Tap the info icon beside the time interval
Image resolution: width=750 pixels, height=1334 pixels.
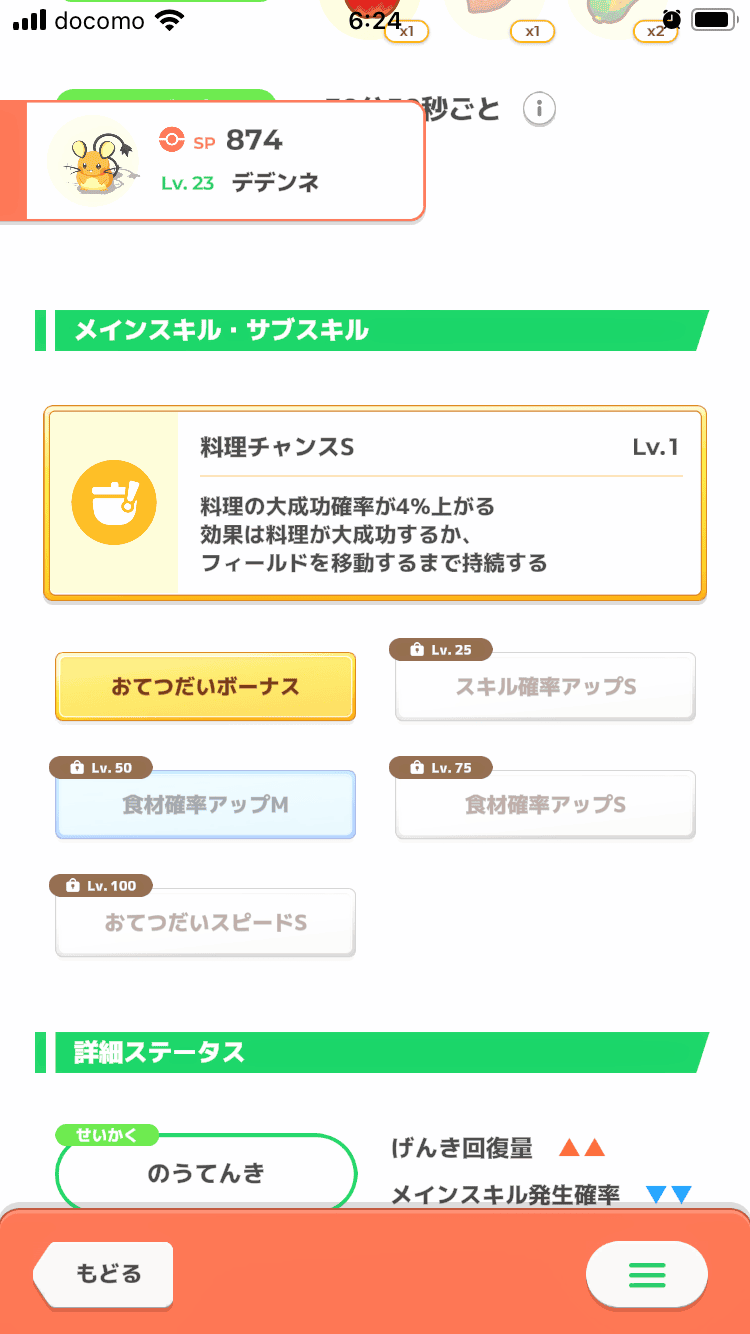point(539,108)
